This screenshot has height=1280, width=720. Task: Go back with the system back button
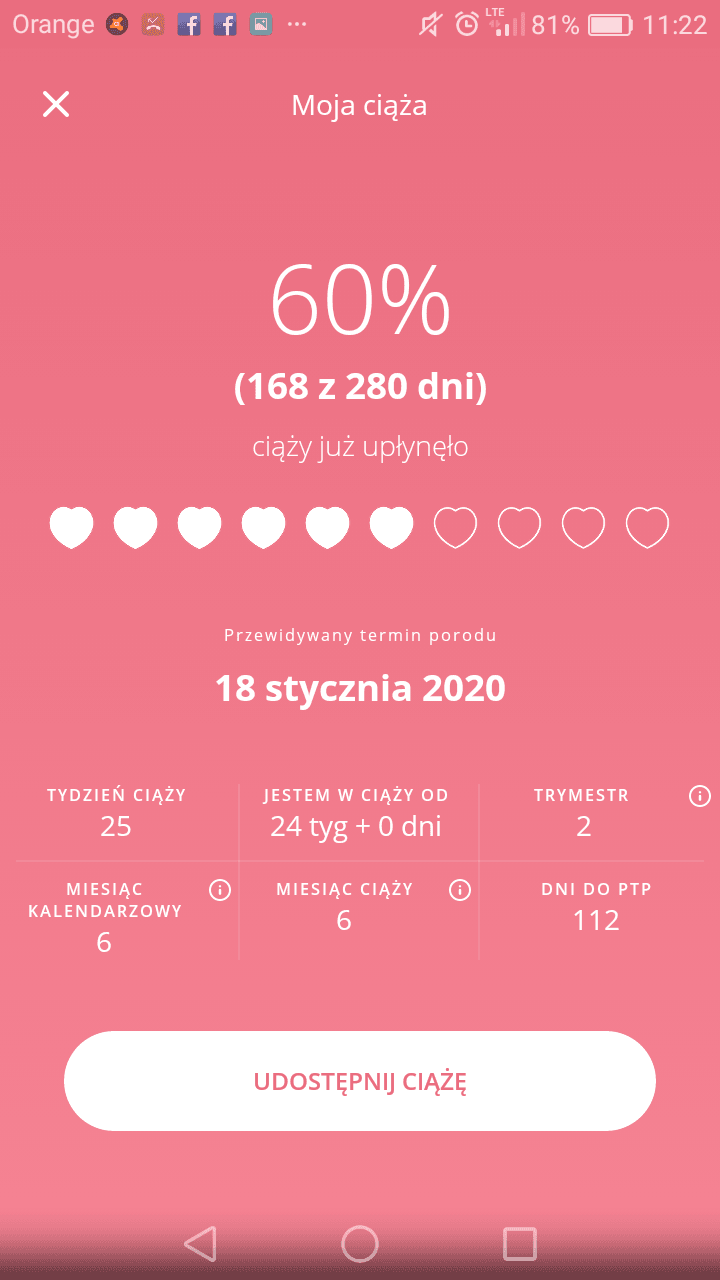pos(200,1243)
